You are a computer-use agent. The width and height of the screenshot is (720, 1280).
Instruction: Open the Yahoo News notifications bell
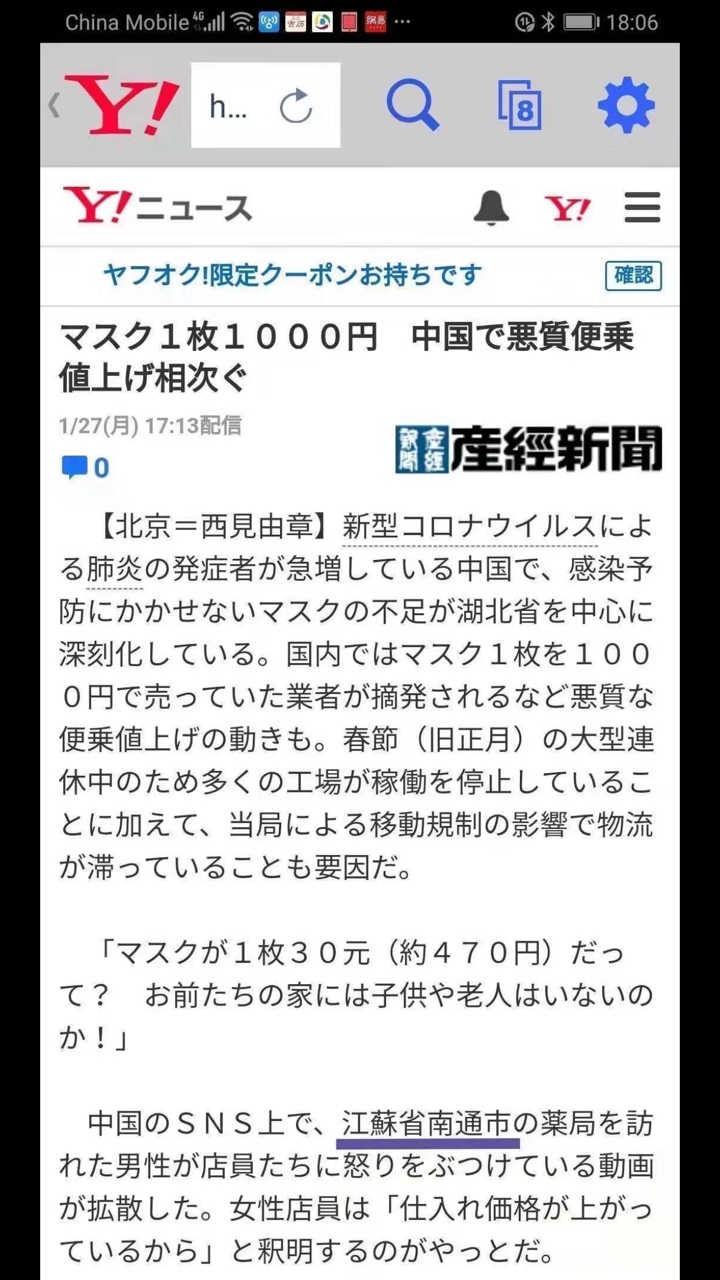(491, 208)
